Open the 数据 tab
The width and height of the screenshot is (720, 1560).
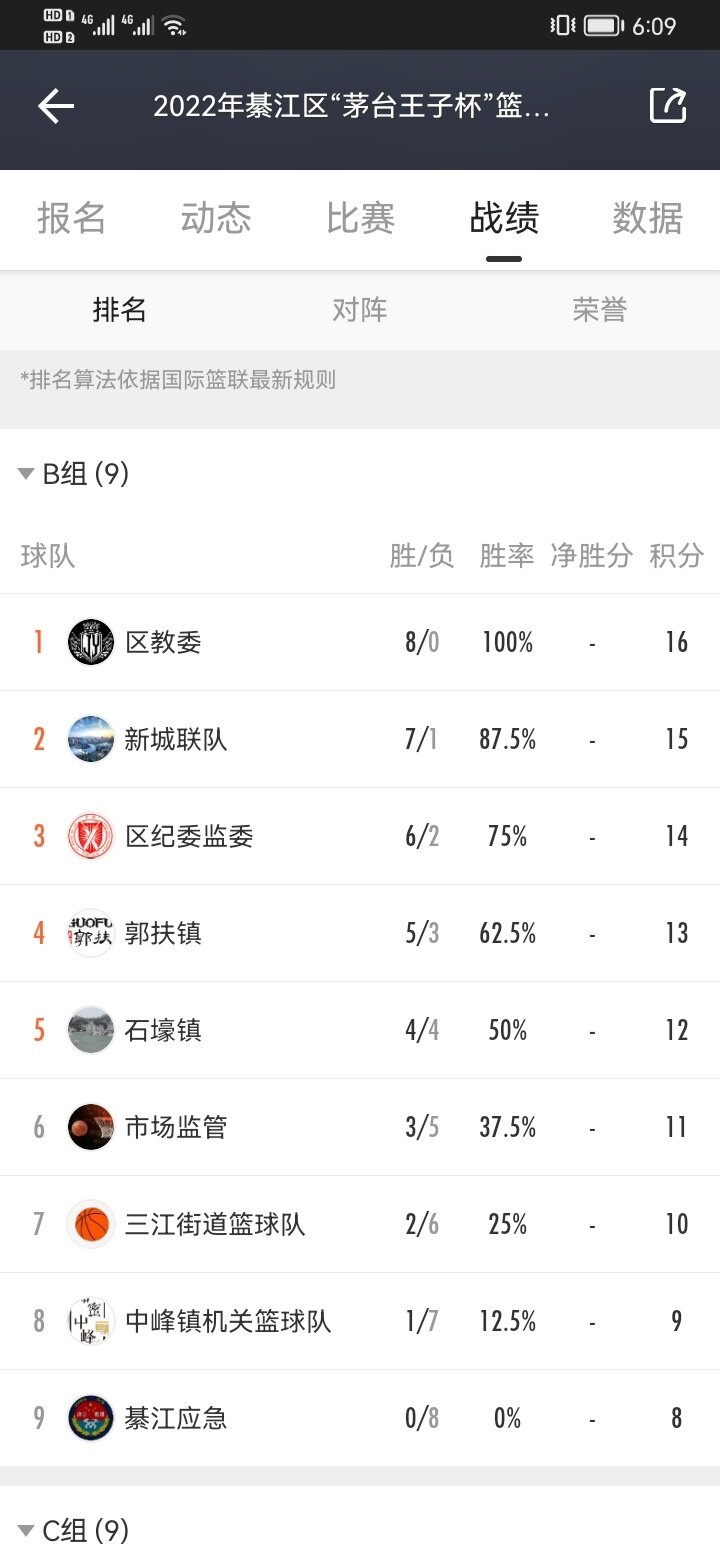click(648, 218)
